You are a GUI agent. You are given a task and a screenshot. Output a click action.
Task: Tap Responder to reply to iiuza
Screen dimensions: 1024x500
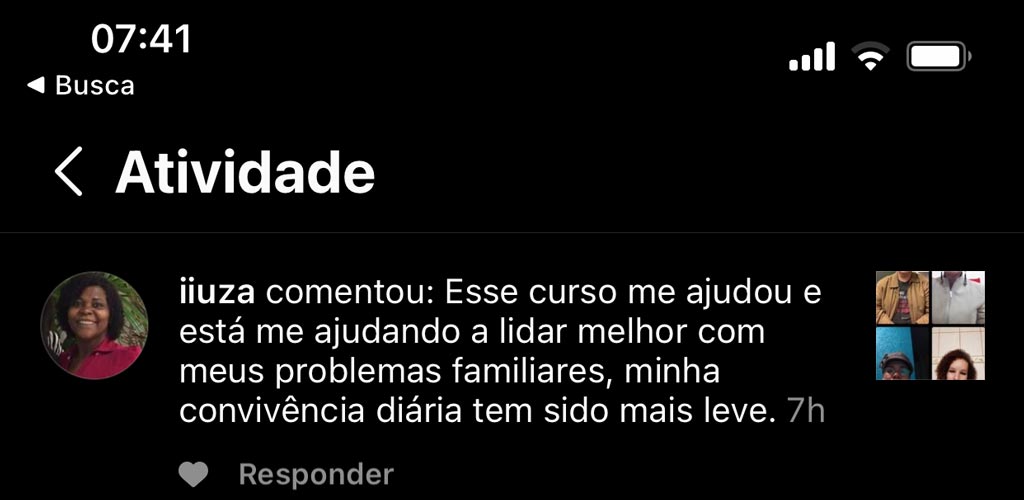tap(316, 474)
